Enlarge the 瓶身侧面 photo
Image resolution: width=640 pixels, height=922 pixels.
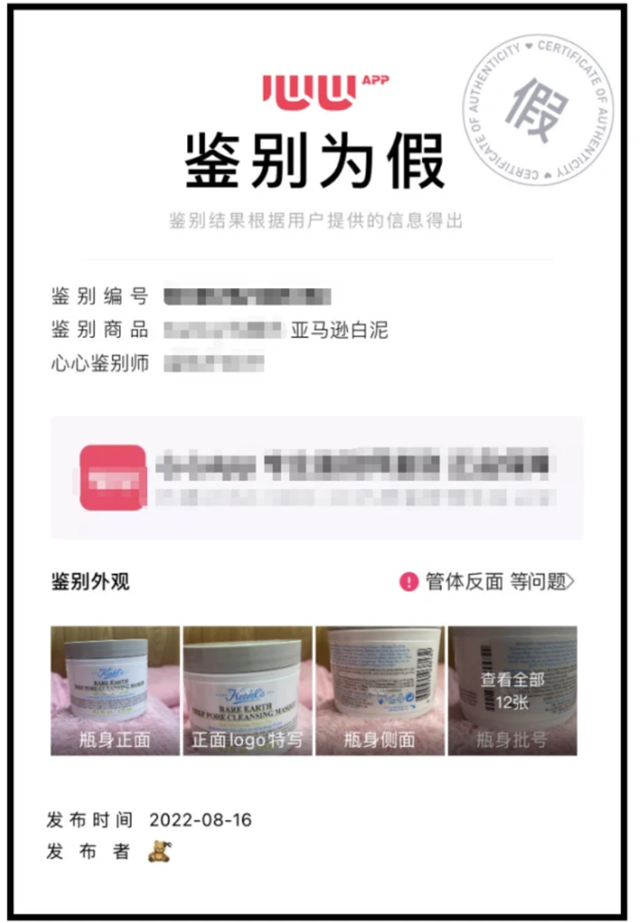click(x=379, y=690)
